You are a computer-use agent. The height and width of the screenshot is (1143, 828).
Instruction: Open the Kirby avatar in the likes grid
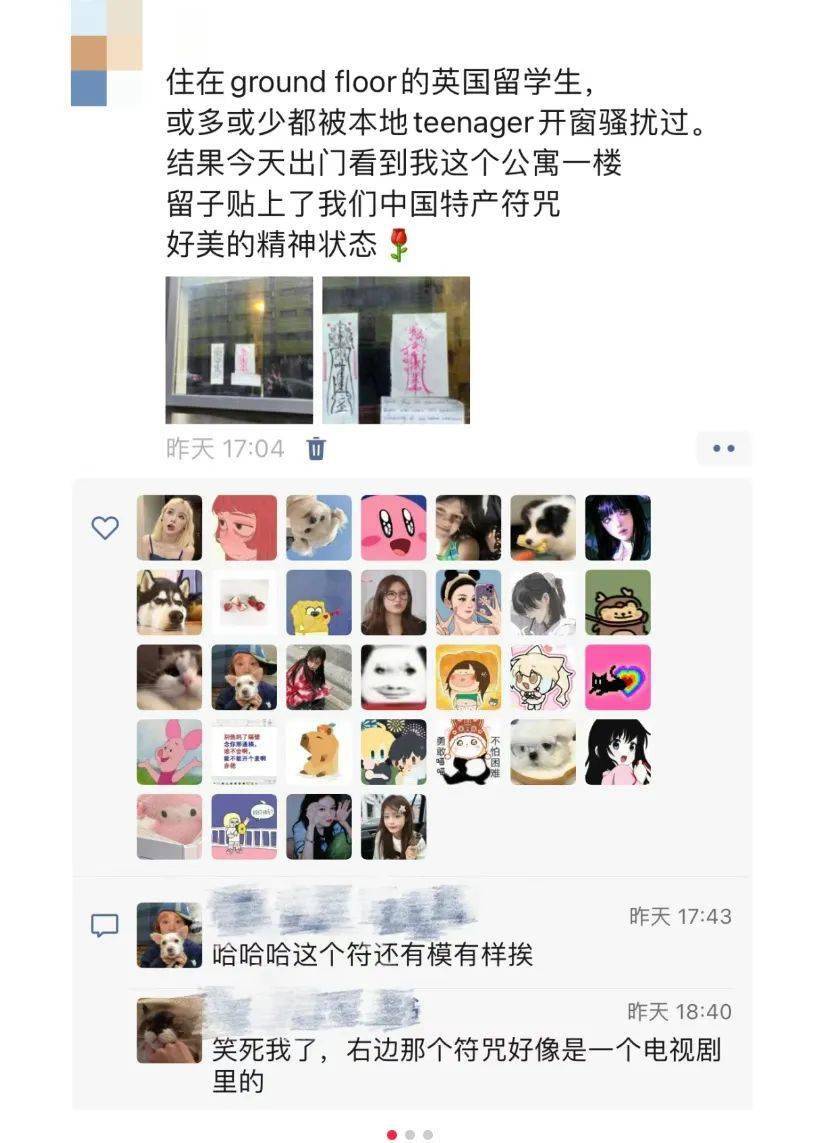click(x=391, y=527)
